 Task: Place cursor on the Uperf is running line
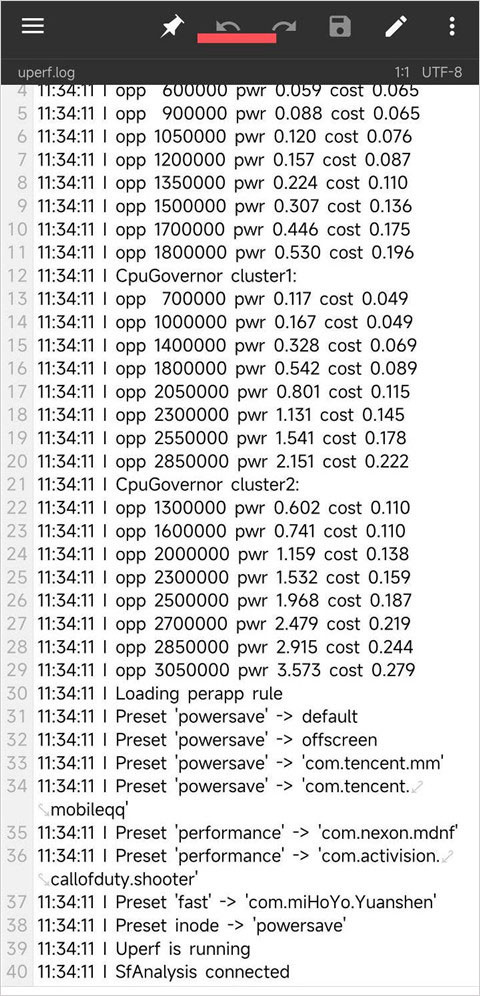tap(183, 949)
